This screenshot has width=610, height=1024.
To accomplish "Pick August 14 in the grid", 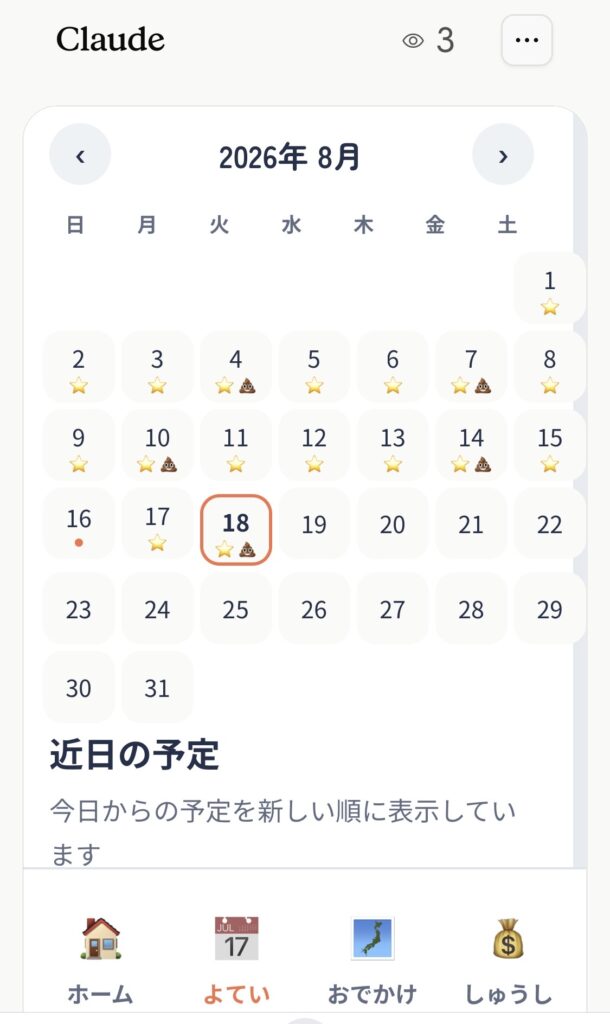I will pyautogui.click(x=471, y=445).
